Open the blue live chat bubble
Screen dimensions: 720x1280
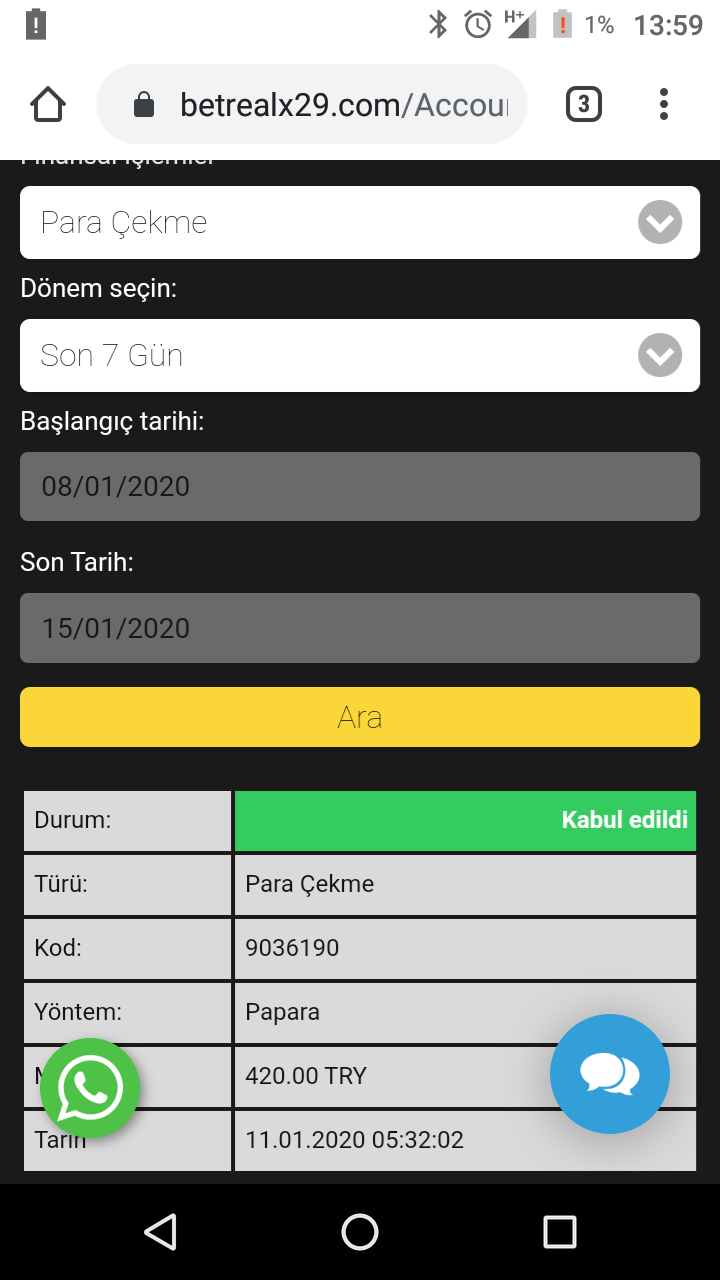coord(609,1074)
